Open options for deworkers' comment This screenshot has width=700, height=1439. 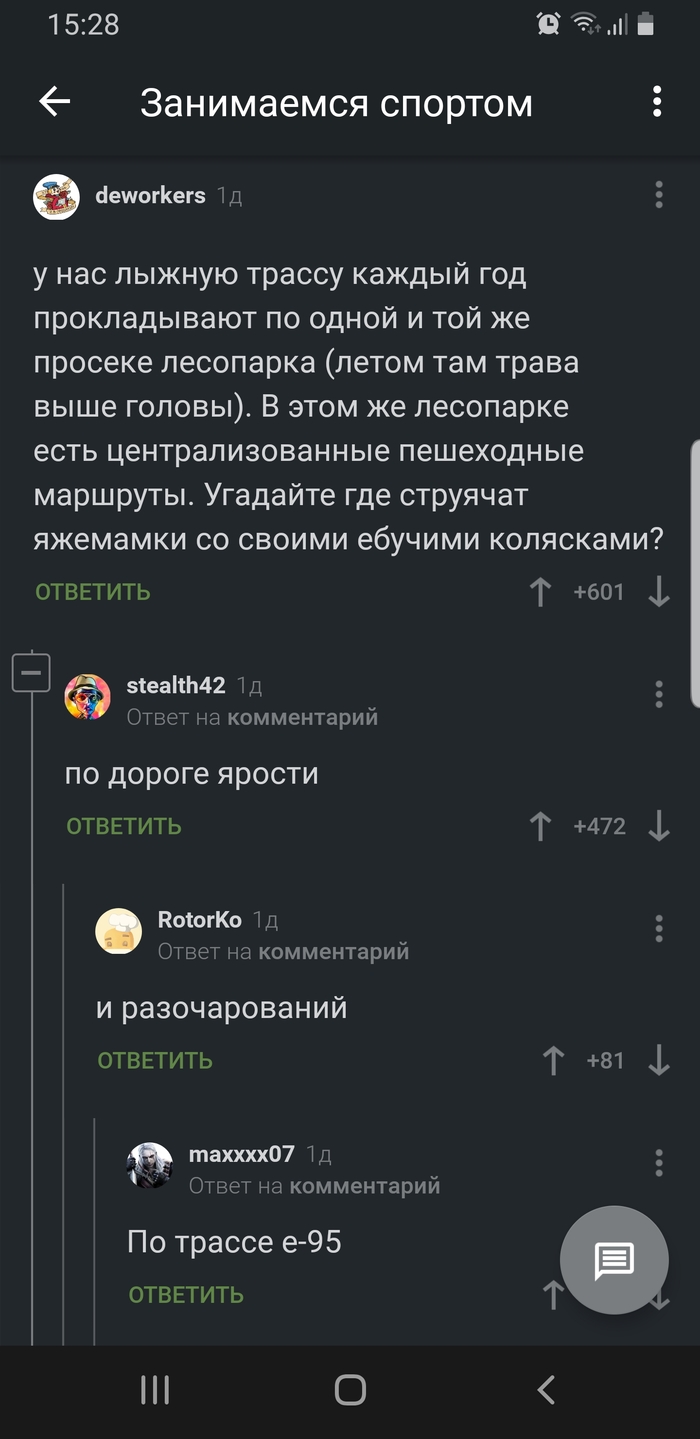click(x=658, y=195)
